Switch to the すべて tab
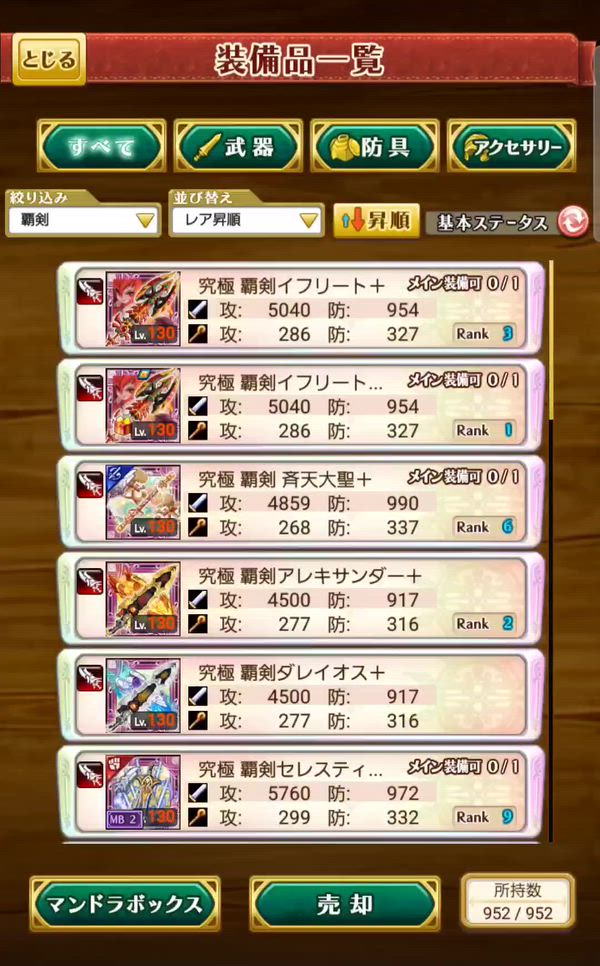The height and width of the screenshot is (966, 600). [x=101, y=148]
